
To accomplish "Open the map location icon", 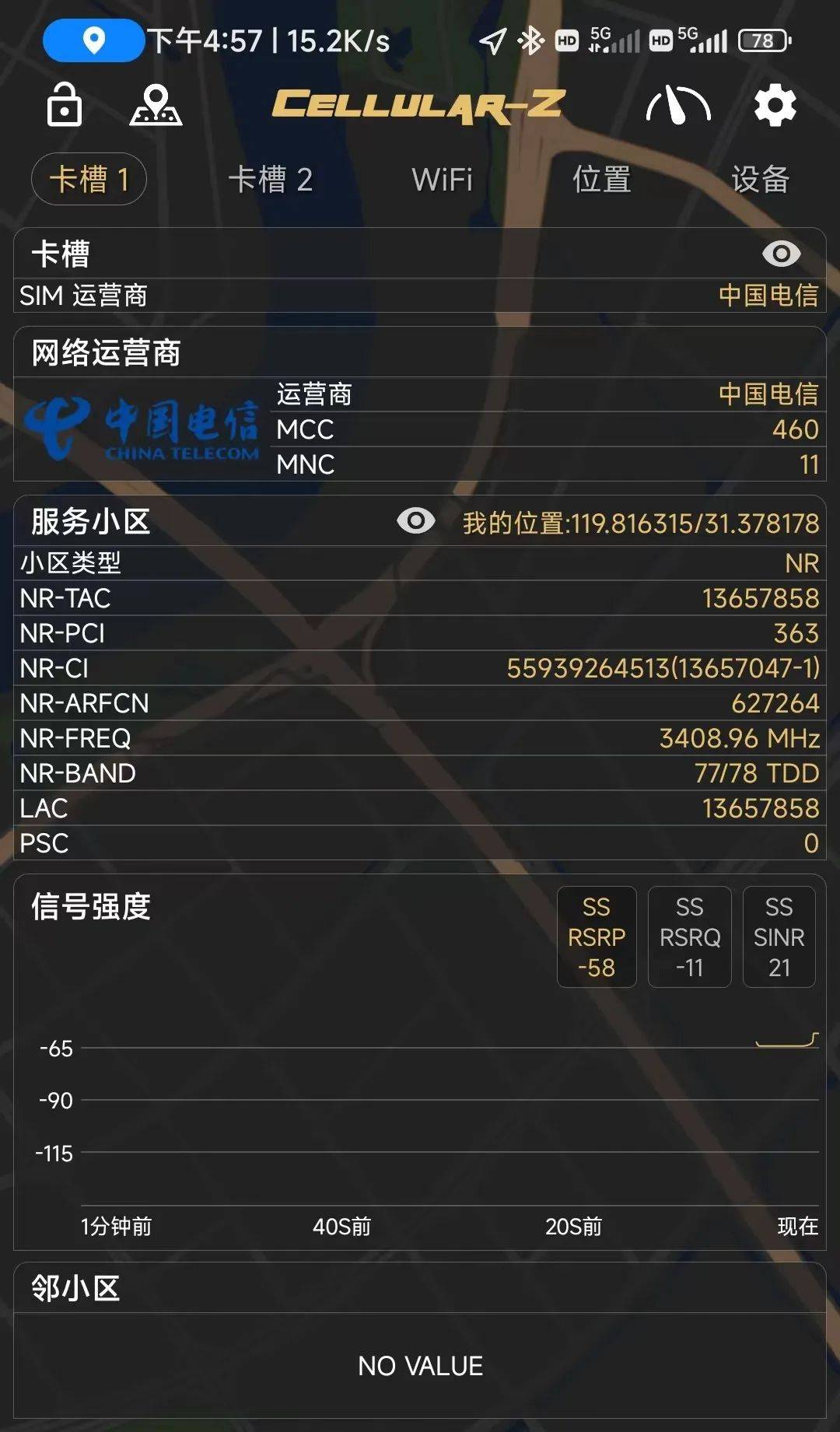I will (x=156, y=105).
